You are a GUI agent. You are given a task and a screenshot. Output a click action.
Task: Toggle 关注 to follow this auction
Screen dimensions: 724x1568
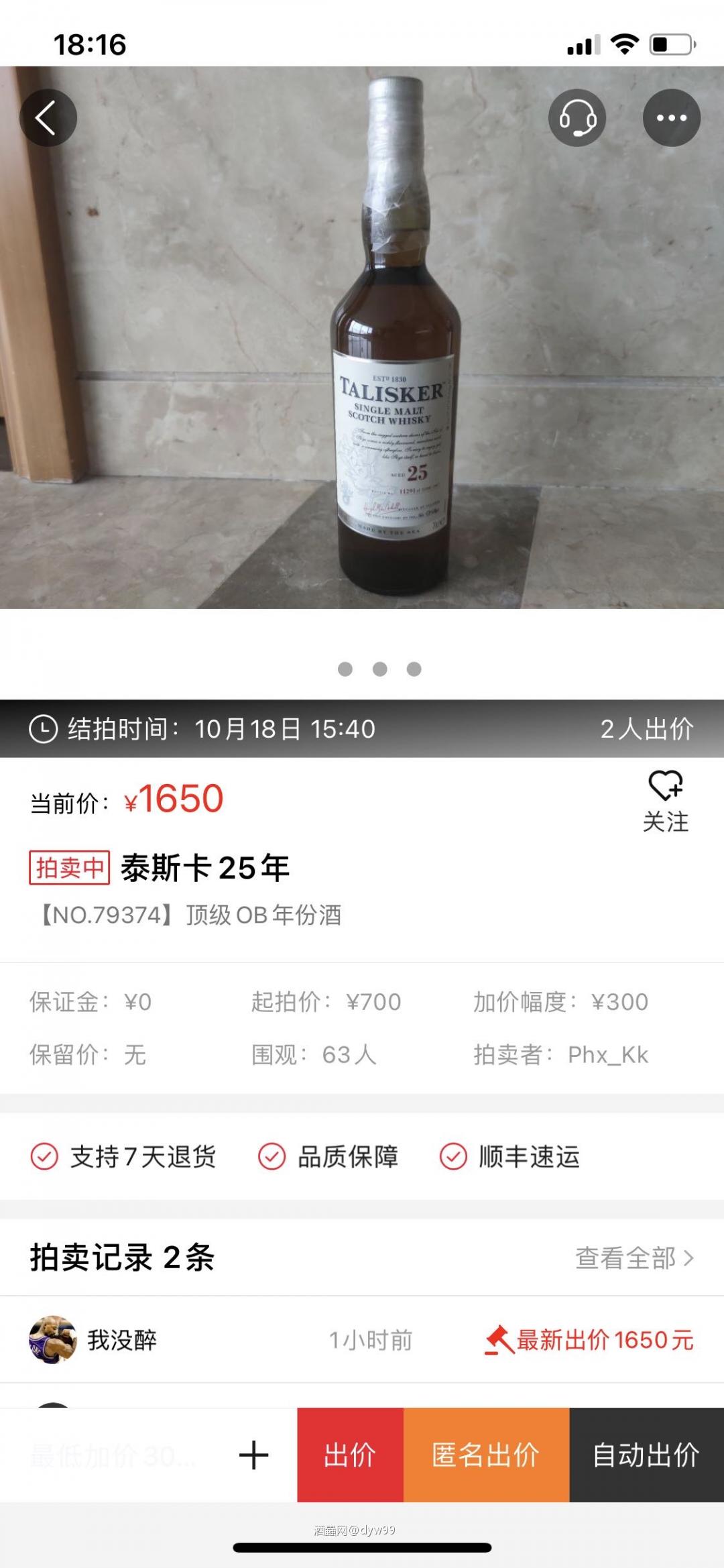coord(666,800)
